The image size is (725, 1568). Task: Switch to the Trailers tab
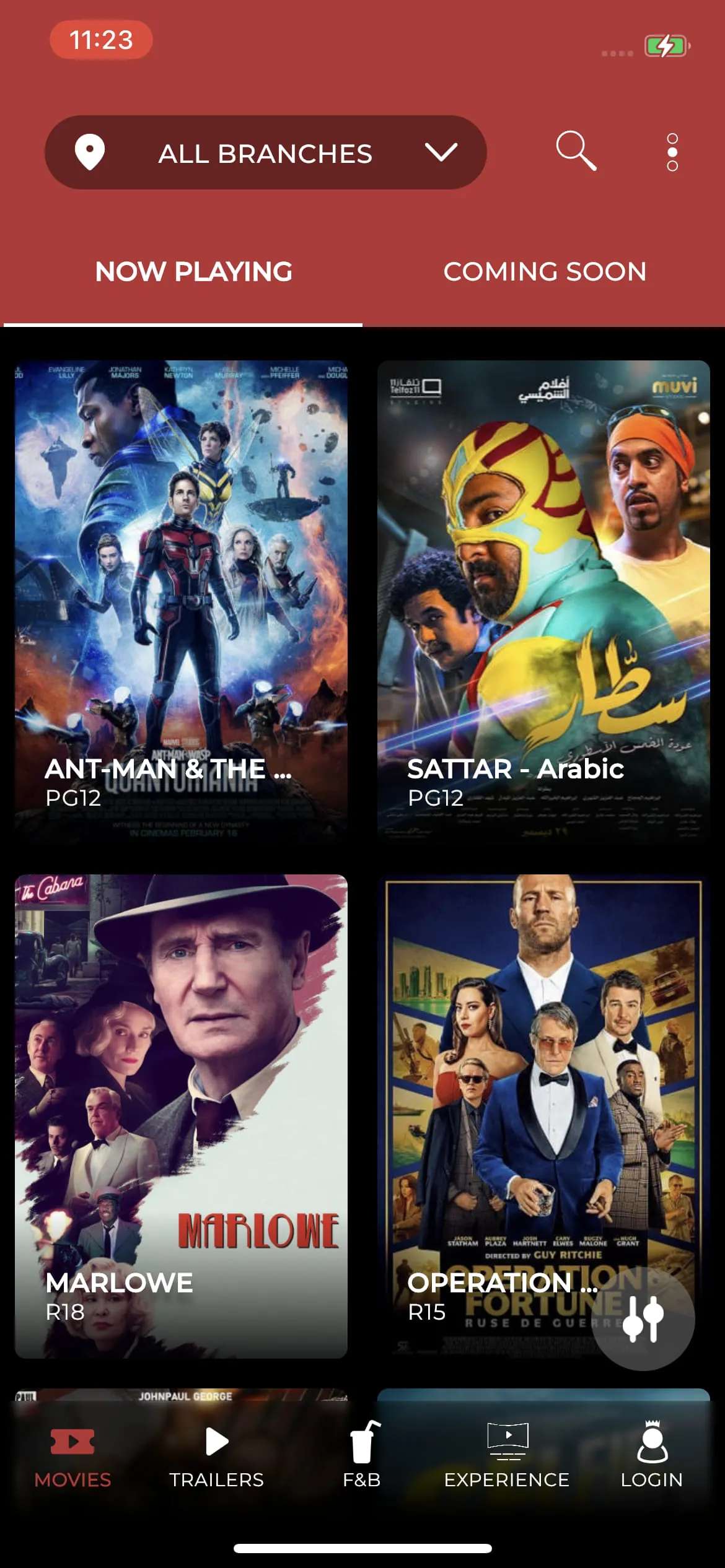point(217,1457)
